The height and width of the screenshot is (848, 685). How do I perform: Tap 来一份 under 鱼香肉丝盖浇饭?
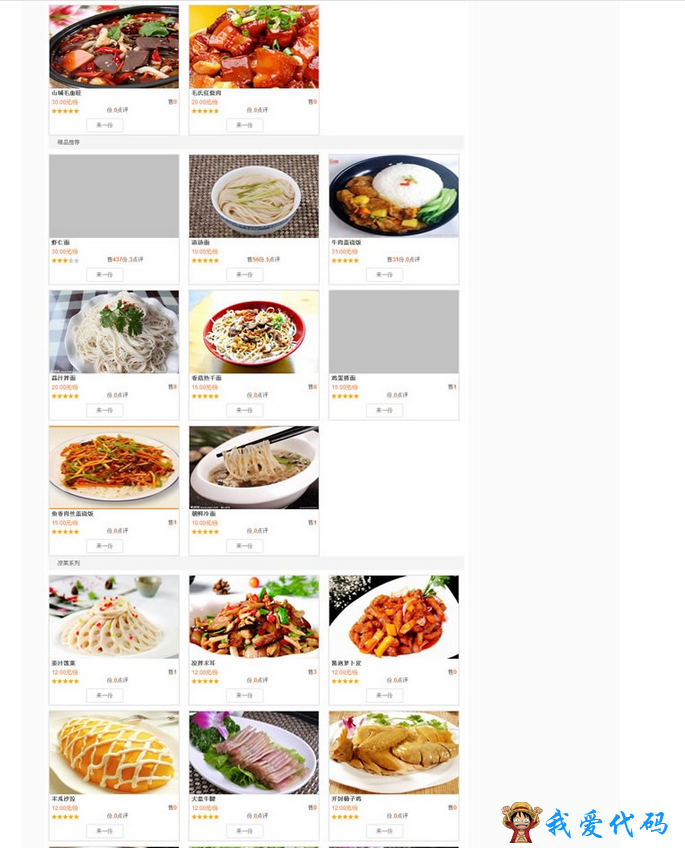(104, 546)
